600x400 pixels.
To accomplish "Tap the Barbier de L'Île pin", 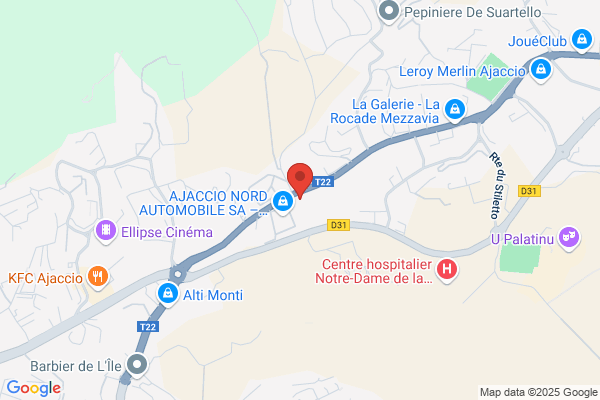I will click(x=137, y=366).
